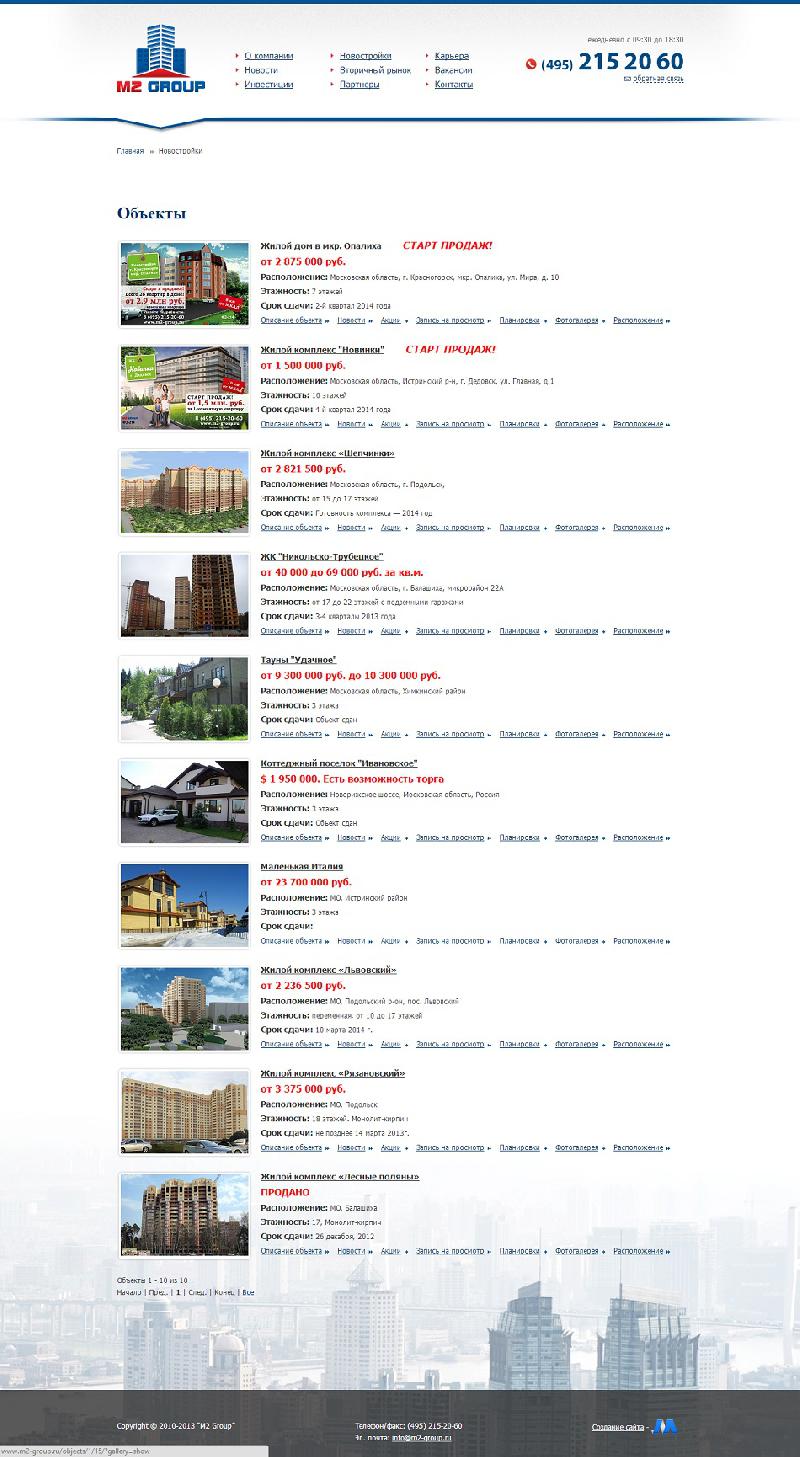Tap the photo of Жилой комплекс Новинки

[184, 388]
